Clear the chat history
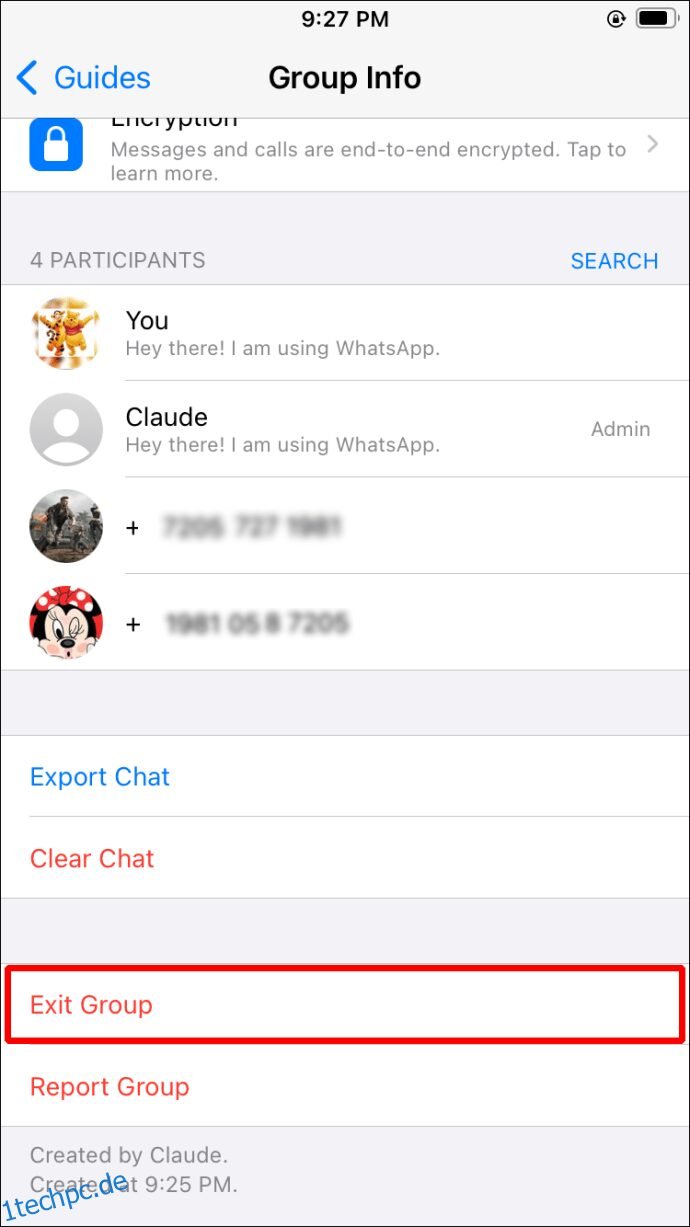The image size is (690, 1227). coord(92,858)
